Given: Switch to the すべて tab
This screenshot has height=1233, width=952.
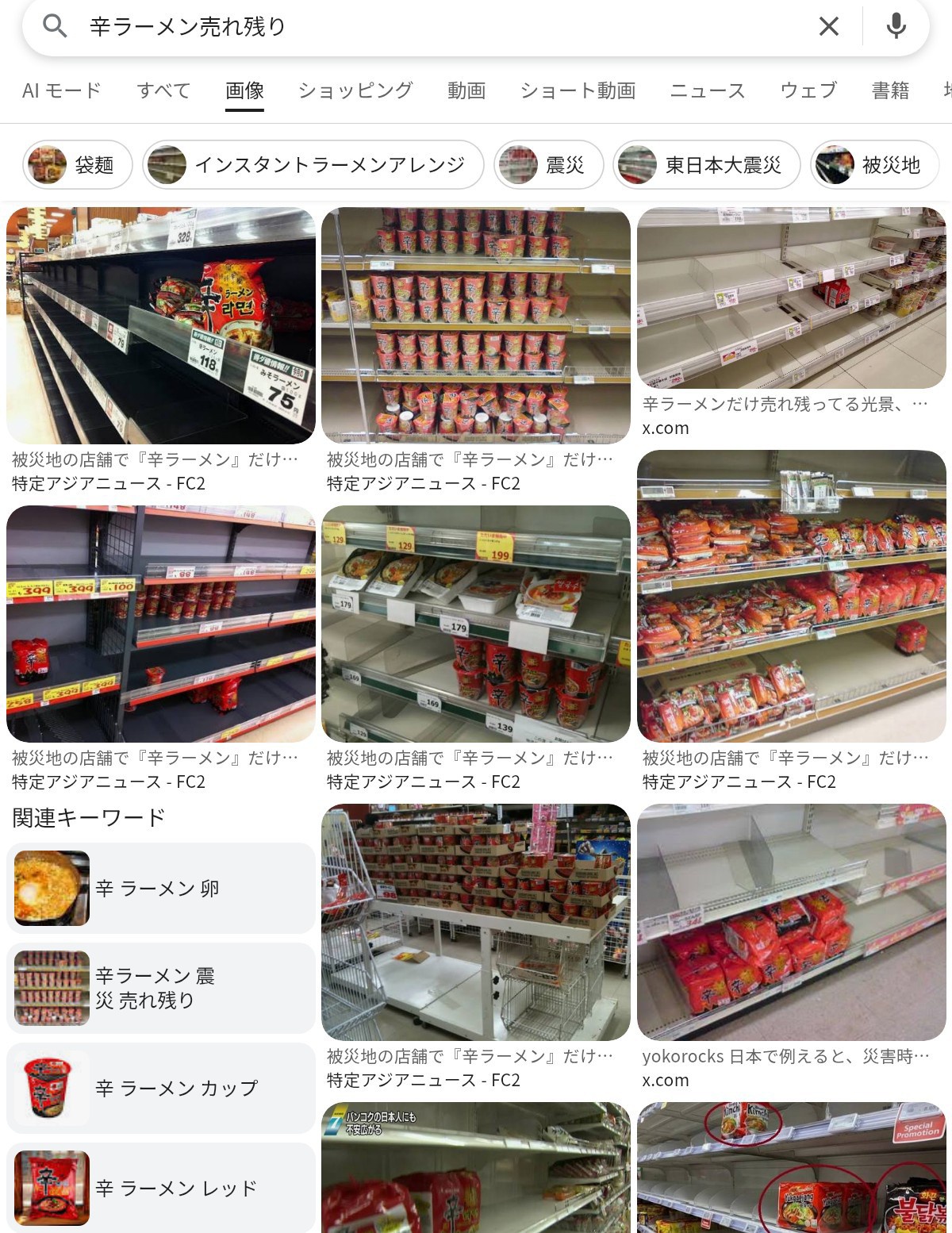Looking at the screenshot, I should [x=163, y=90].
